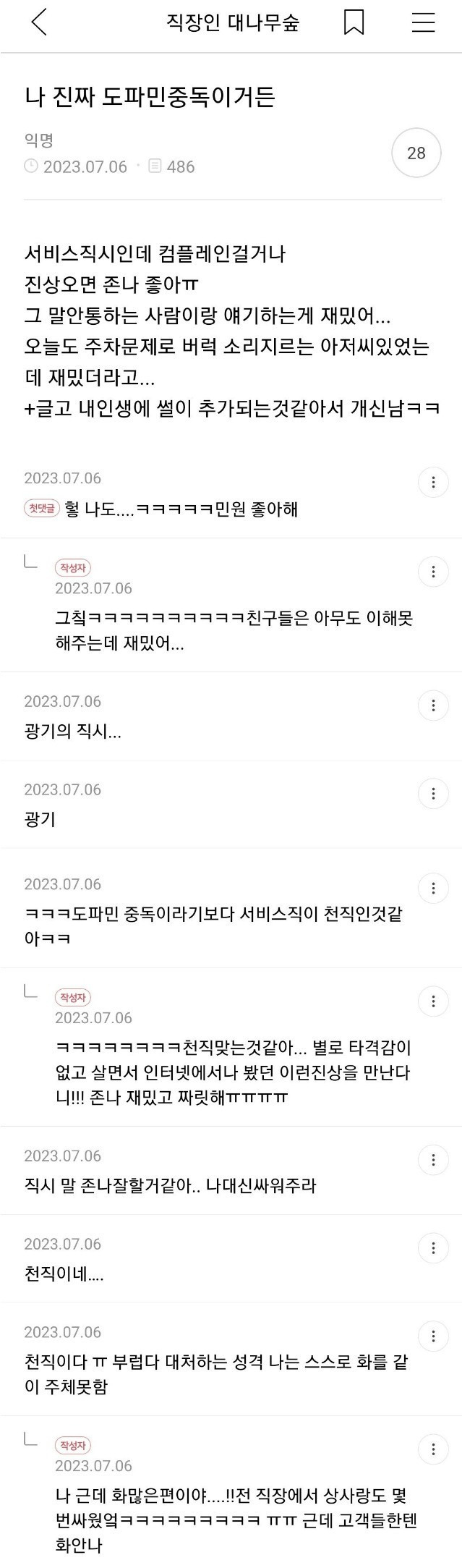Viewport: 462px width, 1568px height.
Task: Open the hamburger menu in the header
Action: click(423, 22)
